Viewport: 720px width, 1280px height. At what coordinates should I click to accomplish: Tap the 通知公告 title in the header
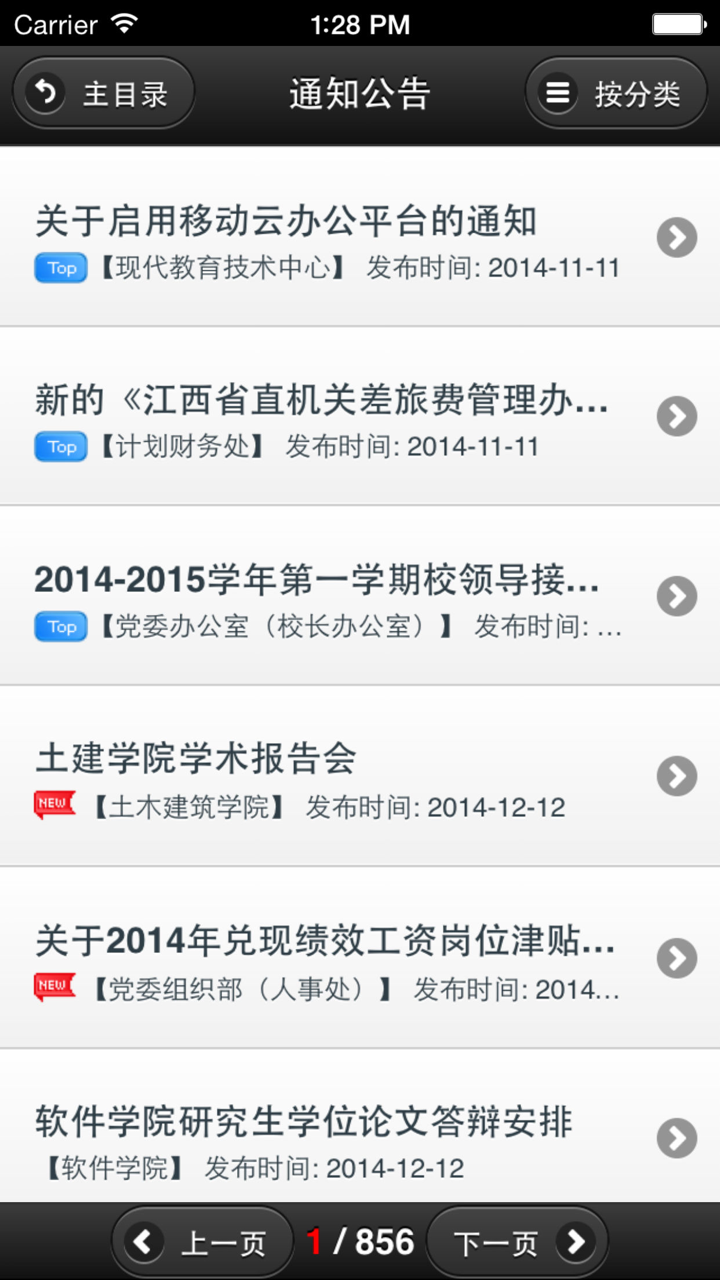coord(359,91)
